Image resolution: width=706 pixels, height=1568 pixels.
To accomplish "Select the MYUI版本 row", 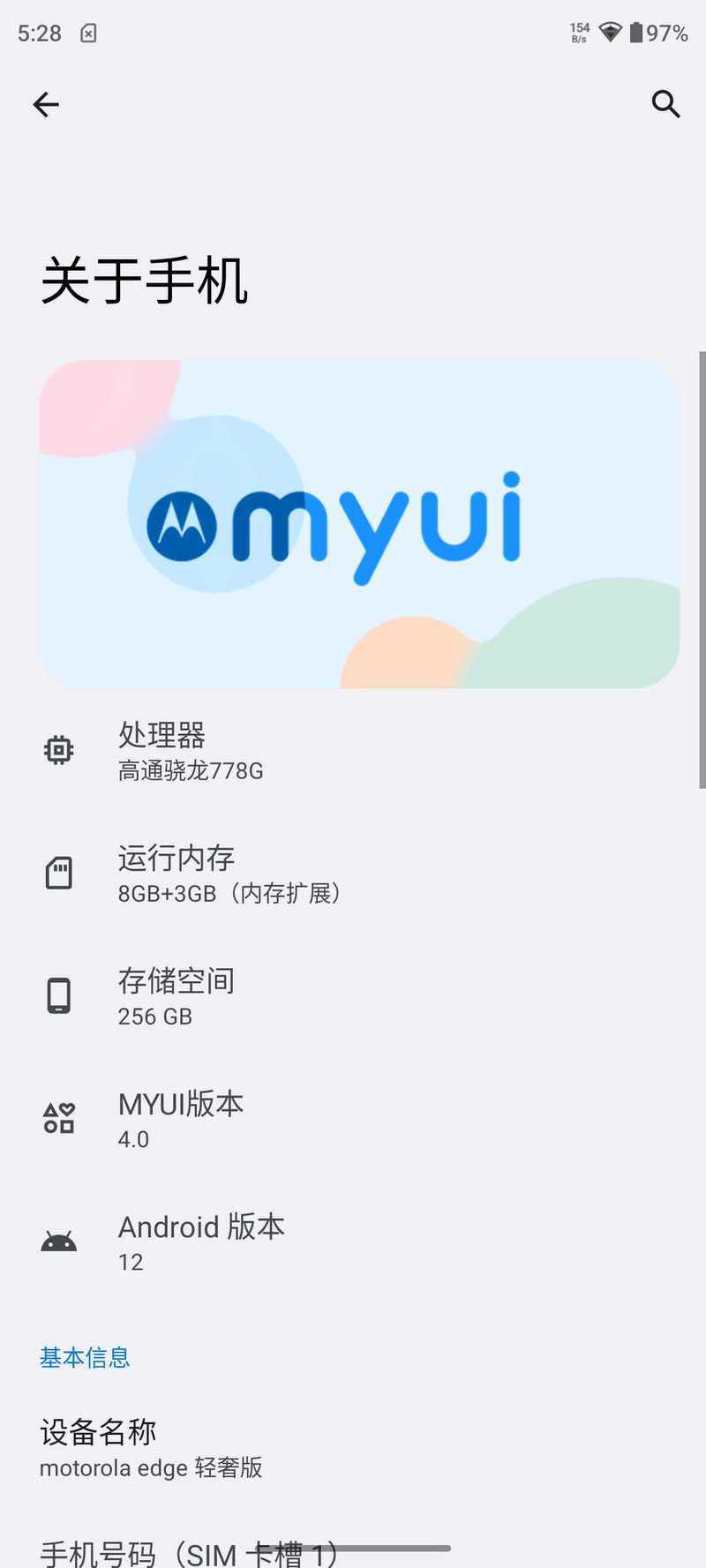I will tap(353, 1119).
